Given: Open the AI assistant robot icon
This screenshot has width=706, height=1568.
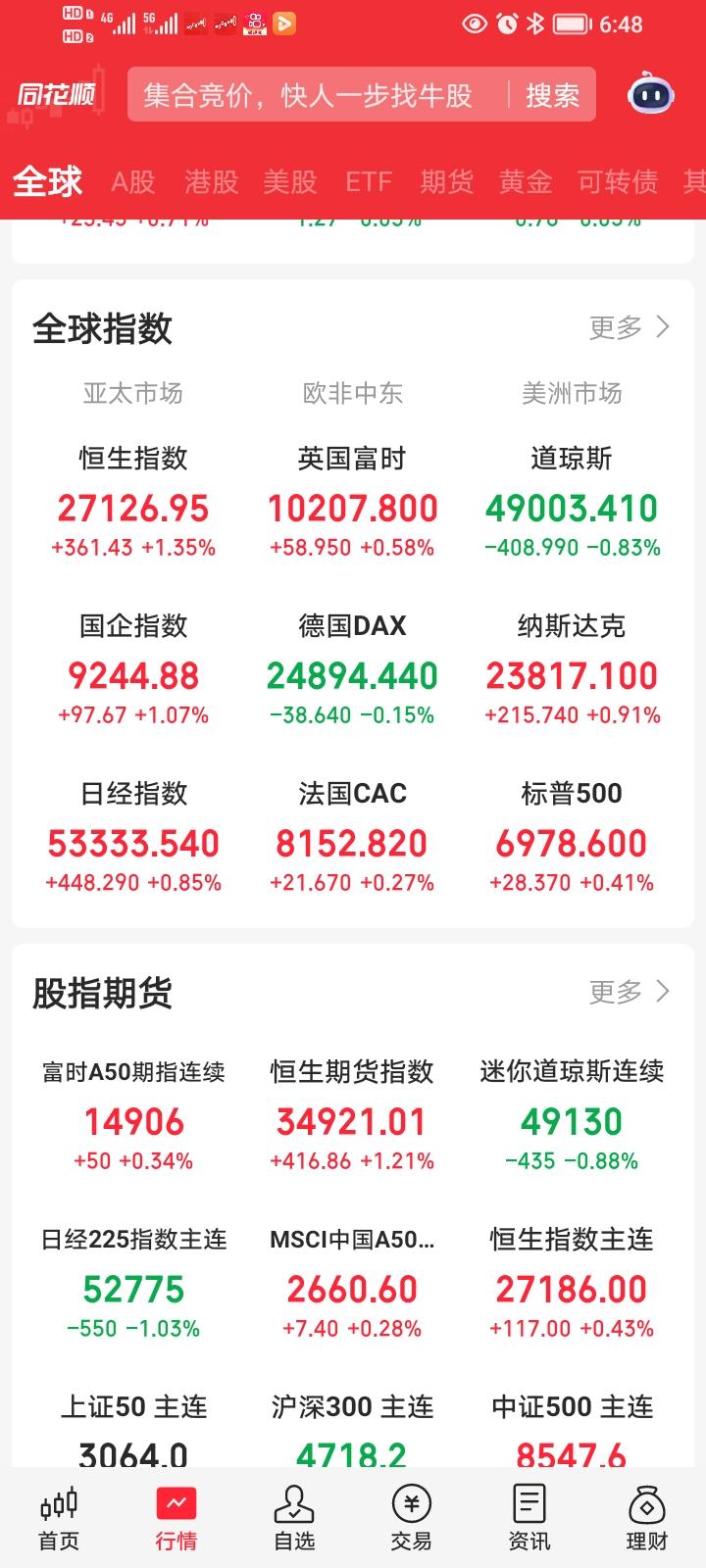Looking at the screenshot, I should click(649, 94).
